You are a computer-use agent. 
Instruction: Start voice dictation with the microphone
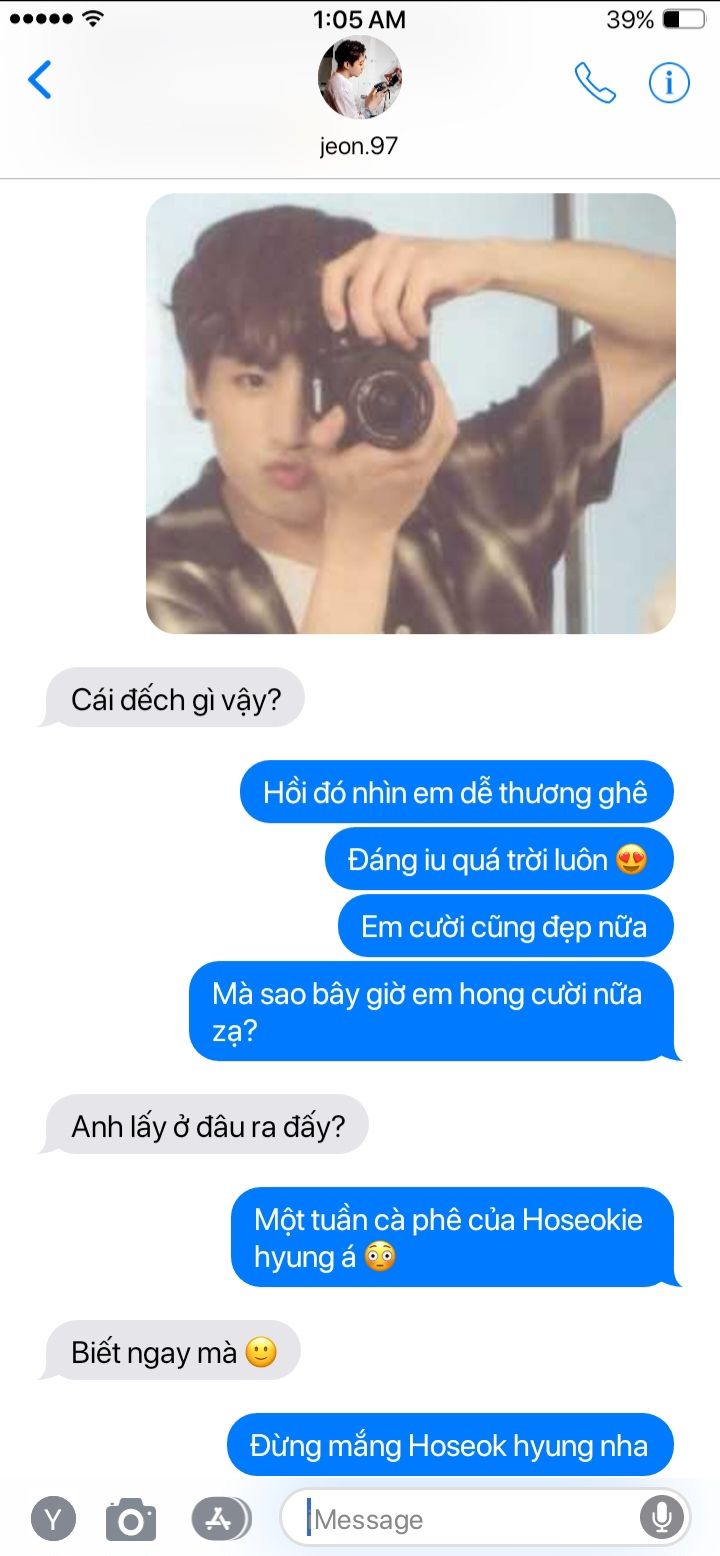coord(661,1518)
